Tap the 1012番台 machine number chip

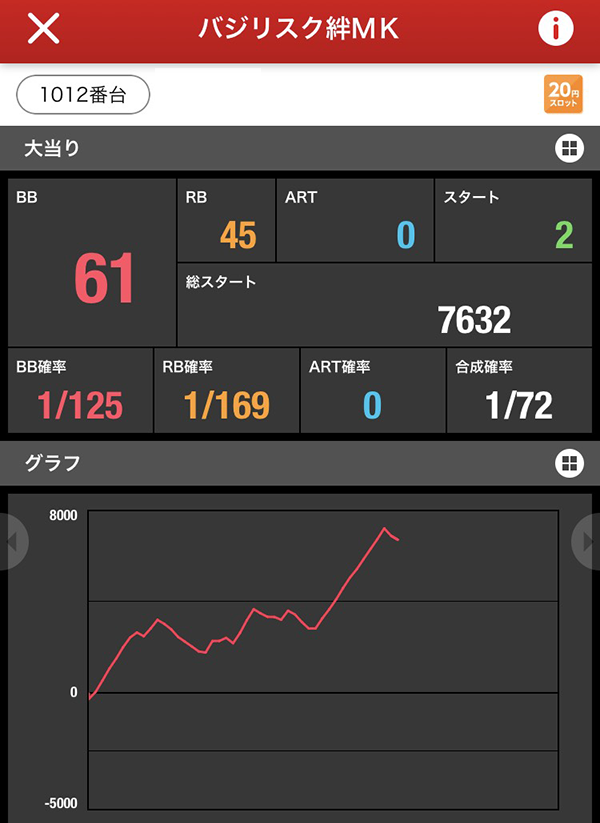coord(83,95)
